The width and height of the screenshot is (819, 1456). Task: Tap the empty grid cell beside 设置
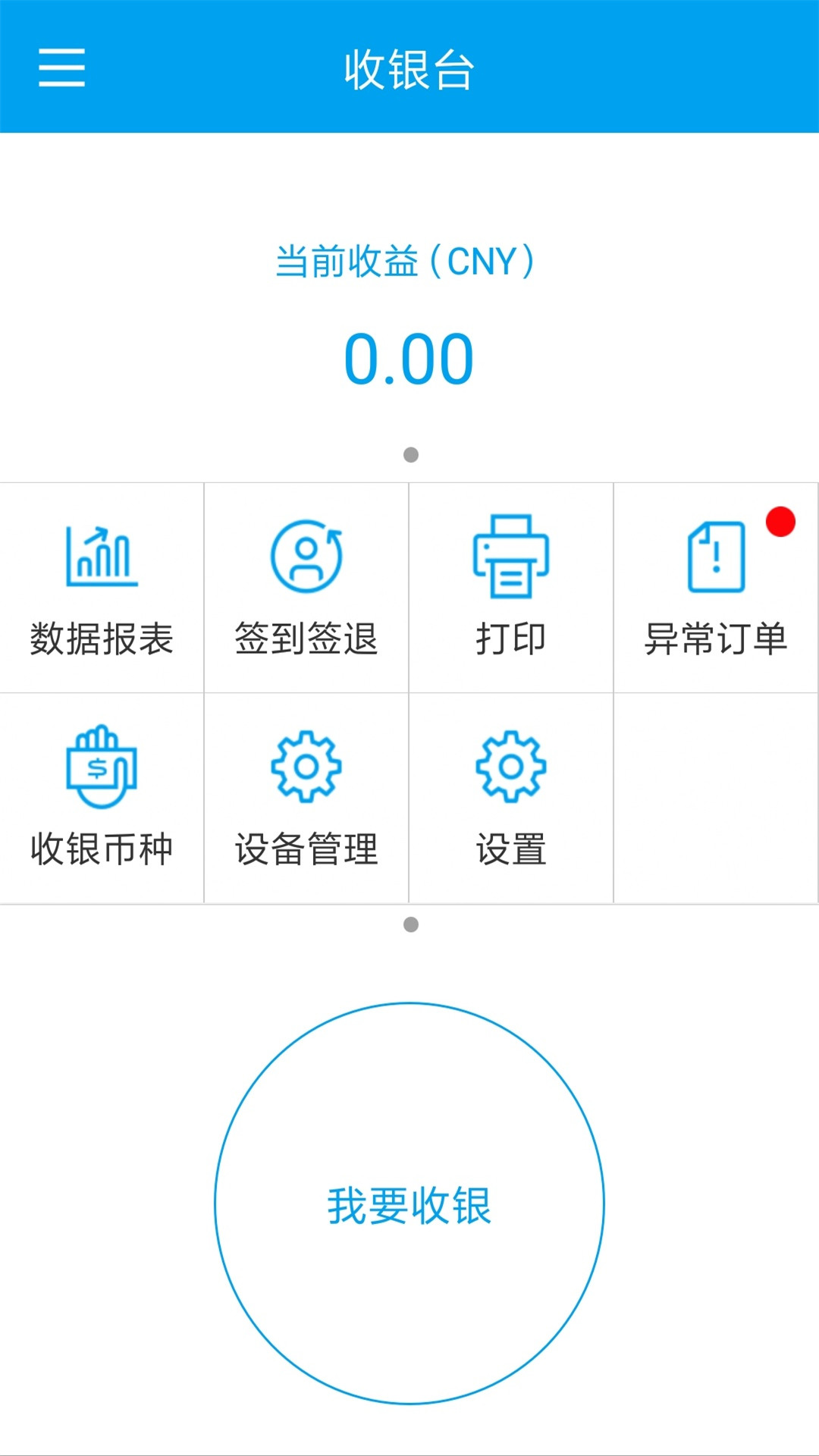(x=716, y=796)
